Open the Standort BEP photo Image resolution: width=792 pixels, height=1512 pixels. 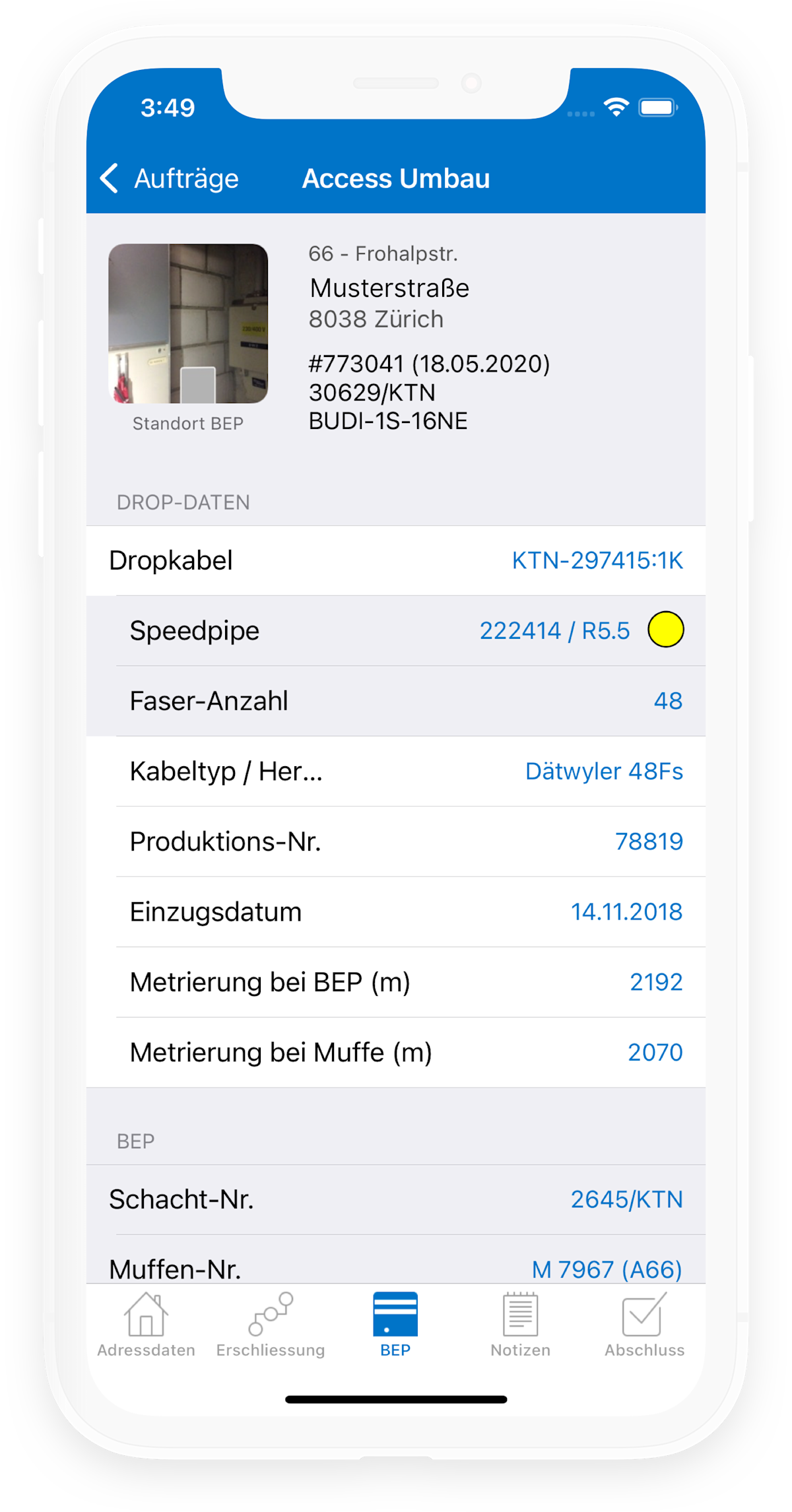(x=188, y=323)
